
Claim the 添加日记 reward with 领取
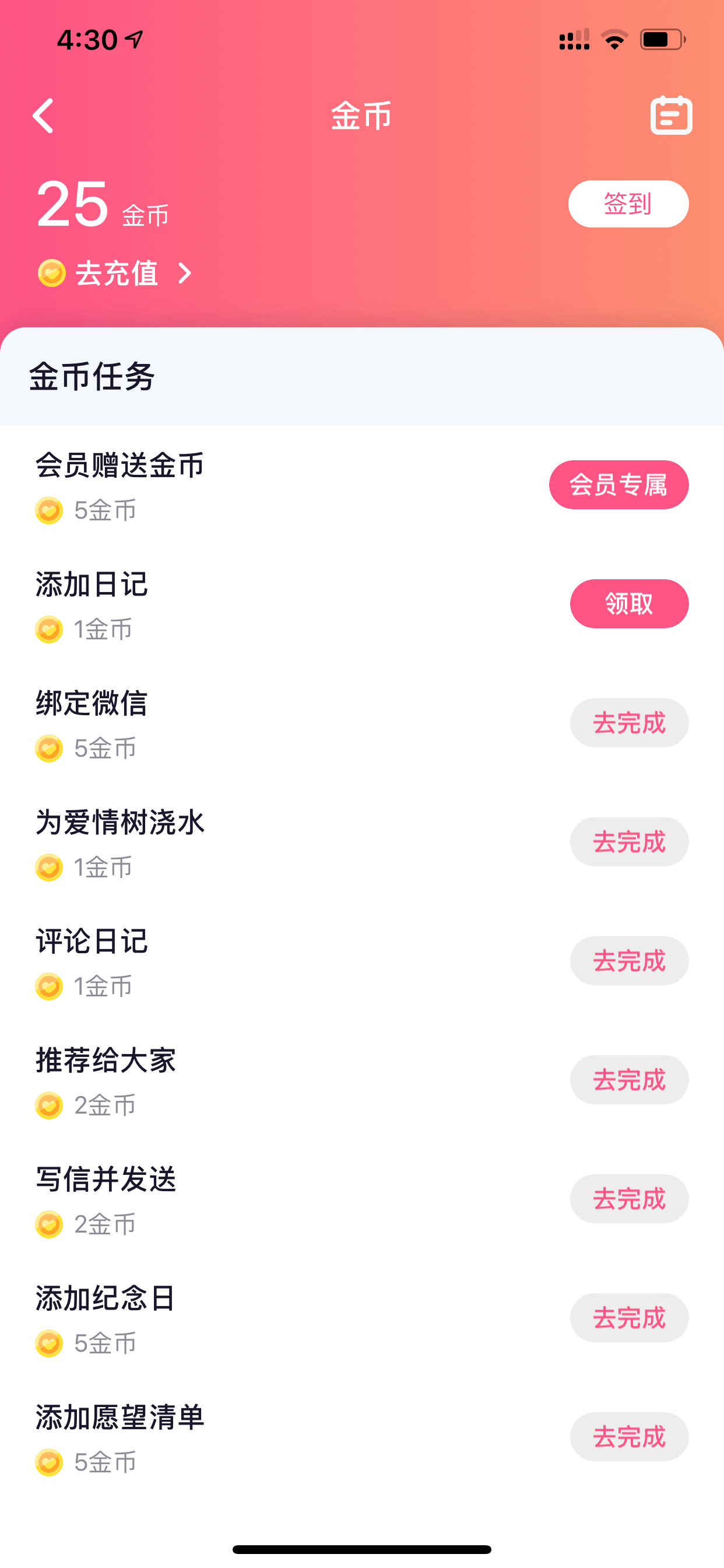point(629,604)
